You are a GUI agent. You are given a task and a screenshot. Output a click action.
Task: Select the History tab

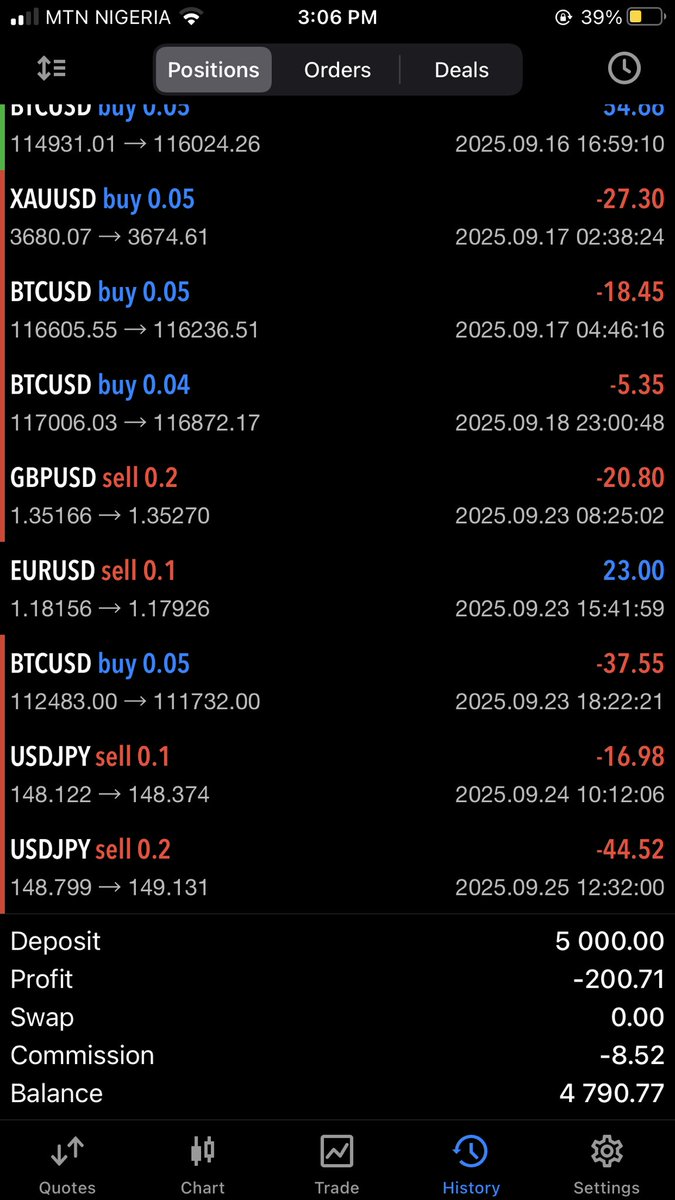(471, 1165)
